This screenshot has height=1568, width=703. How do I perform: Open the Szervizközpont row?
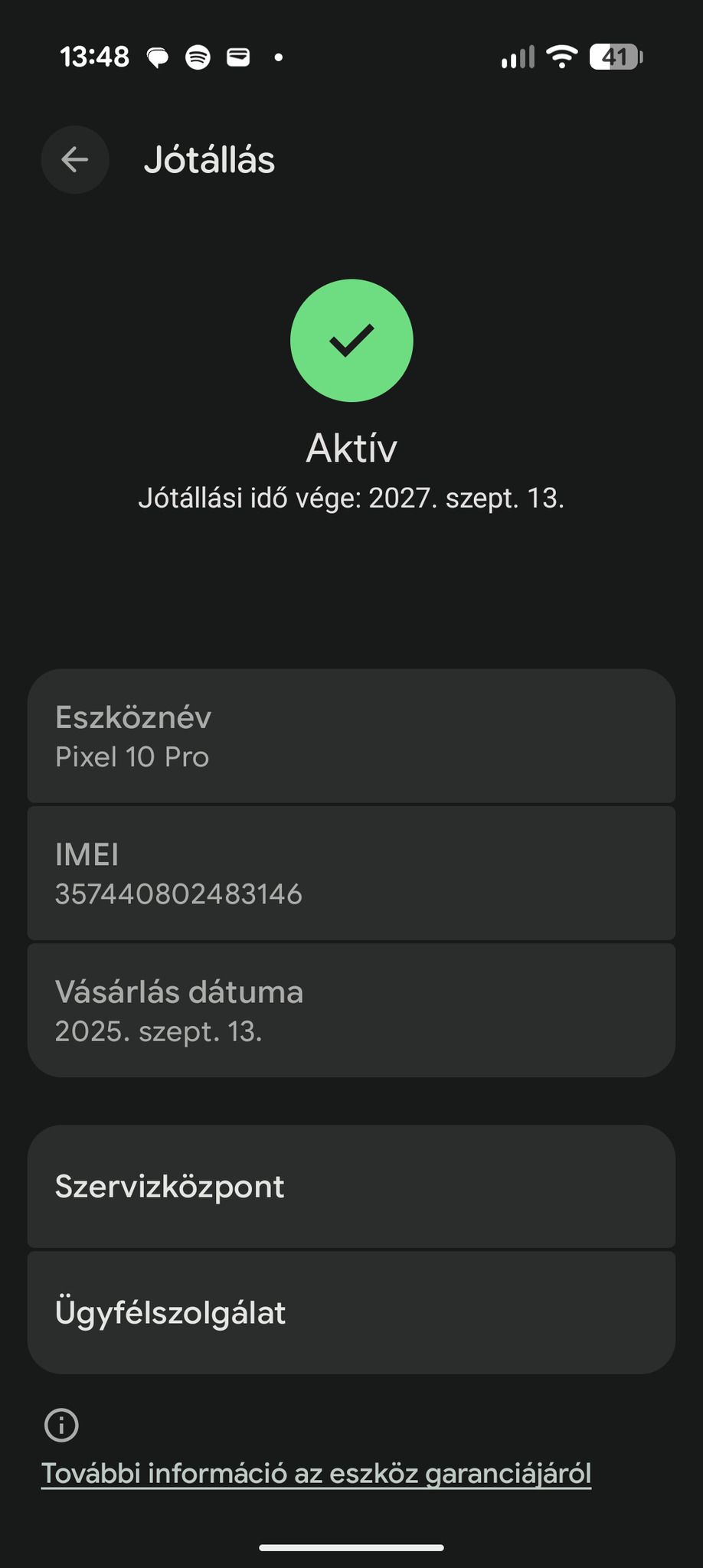tap(351, 1187)
